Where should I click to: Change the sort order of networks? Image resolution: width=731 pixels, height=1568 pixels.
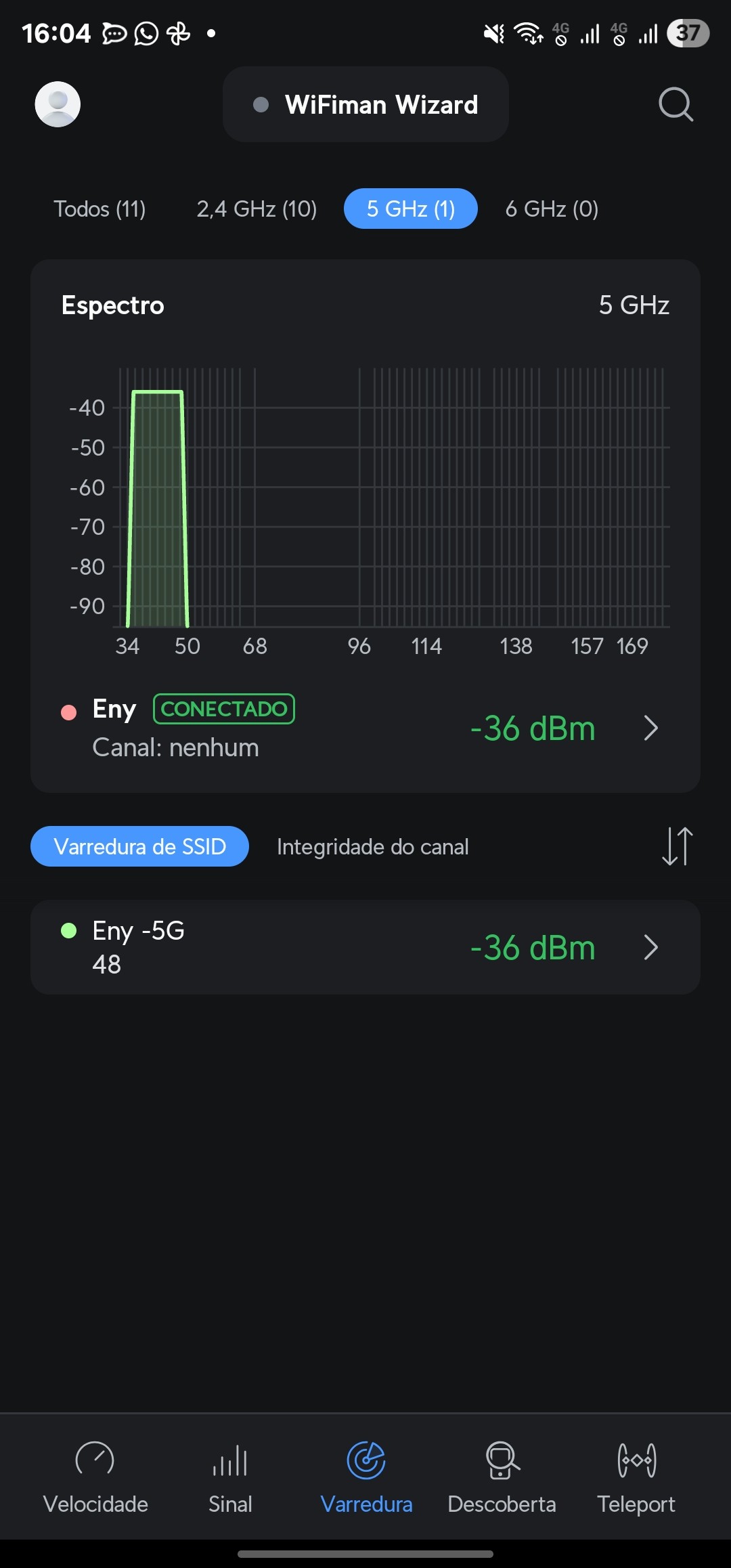677,846
